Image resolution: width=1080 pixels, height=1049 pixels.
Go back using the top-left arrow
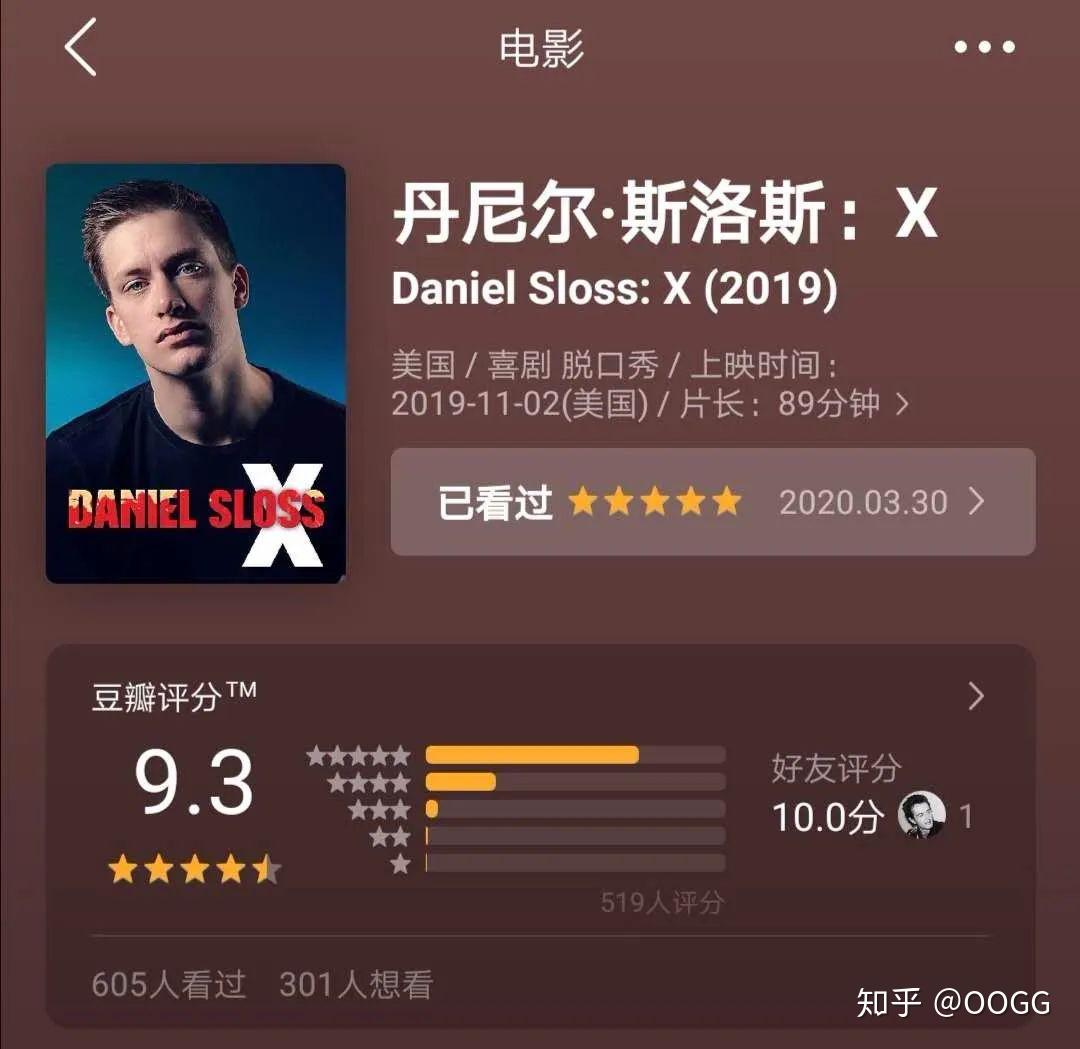pos(82,48)
